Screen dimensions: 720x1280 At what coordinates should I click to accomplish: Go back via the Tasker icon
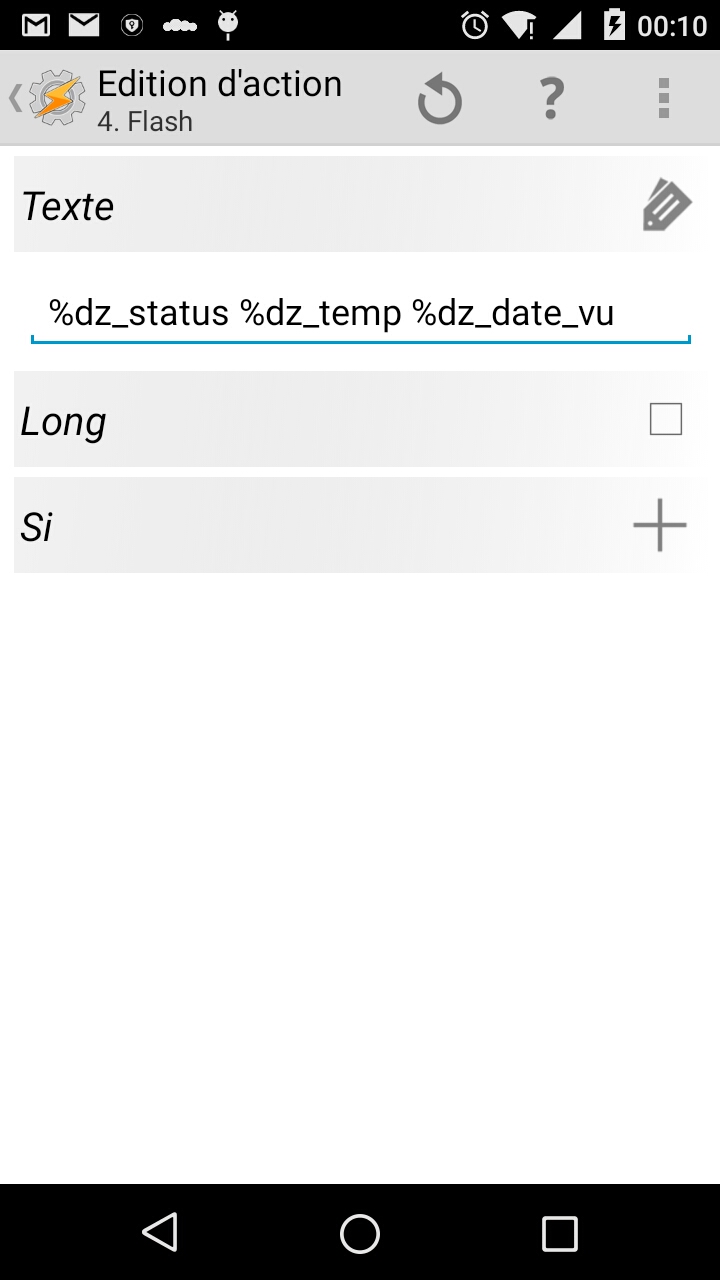(x=50, y=98)
